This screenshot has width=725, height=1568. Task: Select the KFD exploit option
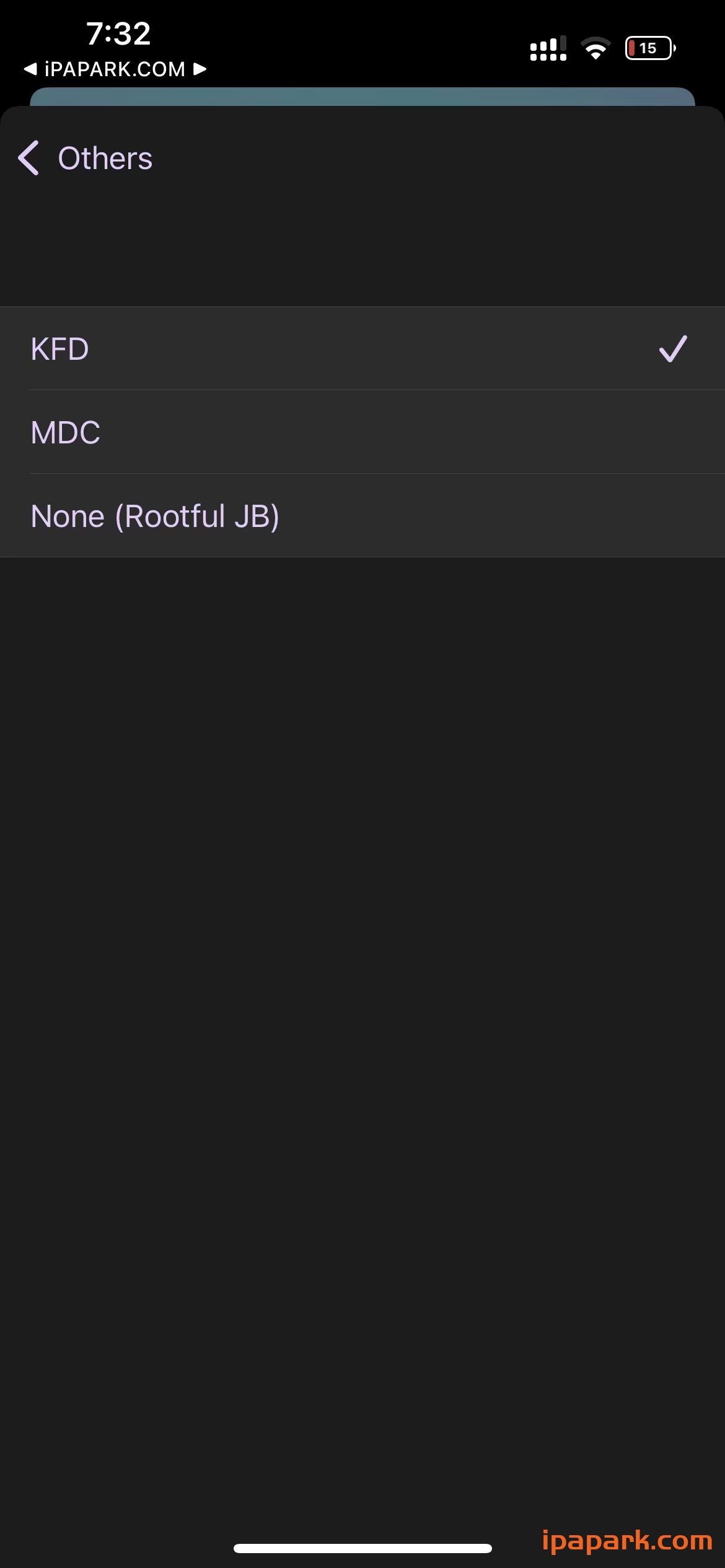click(362, 349)
